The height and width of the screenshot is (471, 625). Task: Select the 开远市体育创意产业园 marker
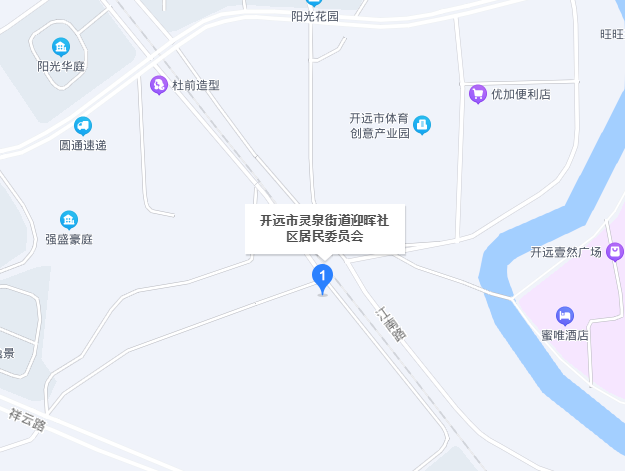[x=422, y=125]
